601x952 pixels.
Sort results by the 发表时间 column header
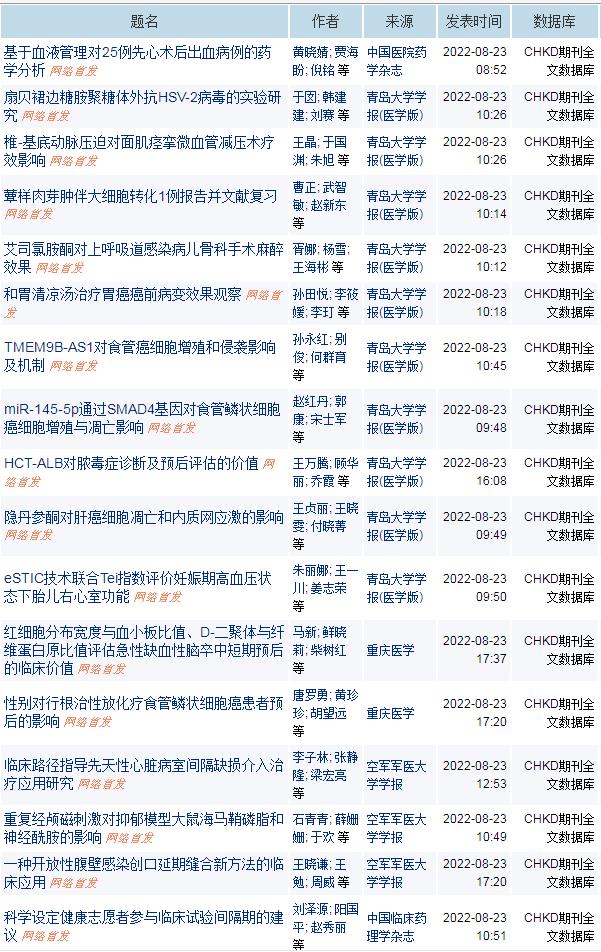click(473, 21)
